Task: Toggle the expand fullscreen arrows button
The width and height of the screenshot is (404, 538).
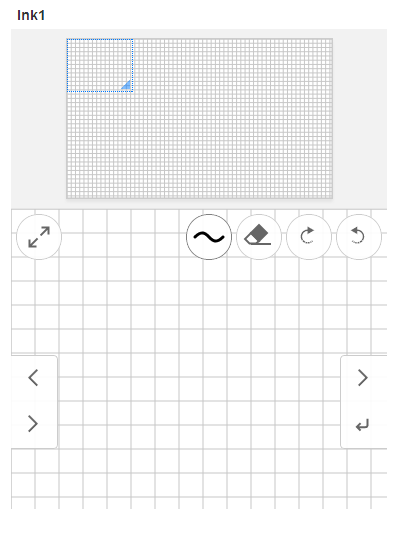Action: tap(39, 237)
